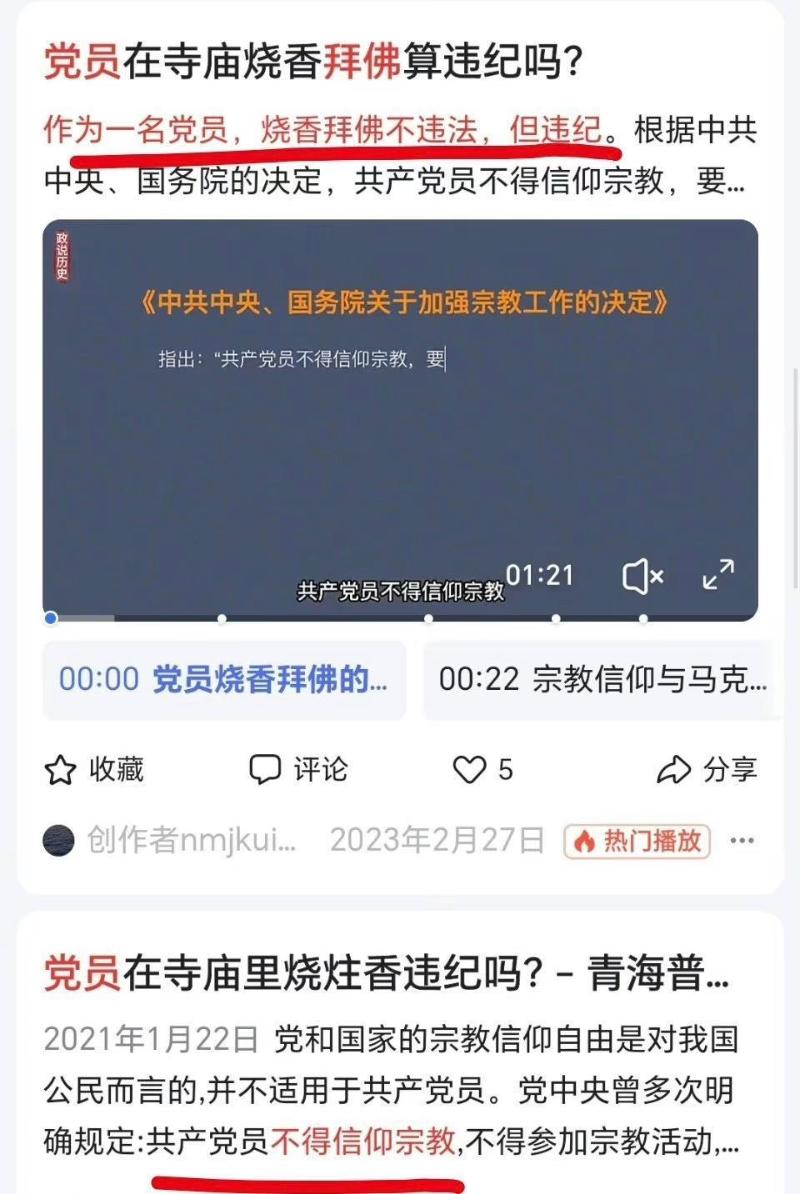Open 评论 for the video
Viewport: 800px width, 1194px height.
pos(298,769)
